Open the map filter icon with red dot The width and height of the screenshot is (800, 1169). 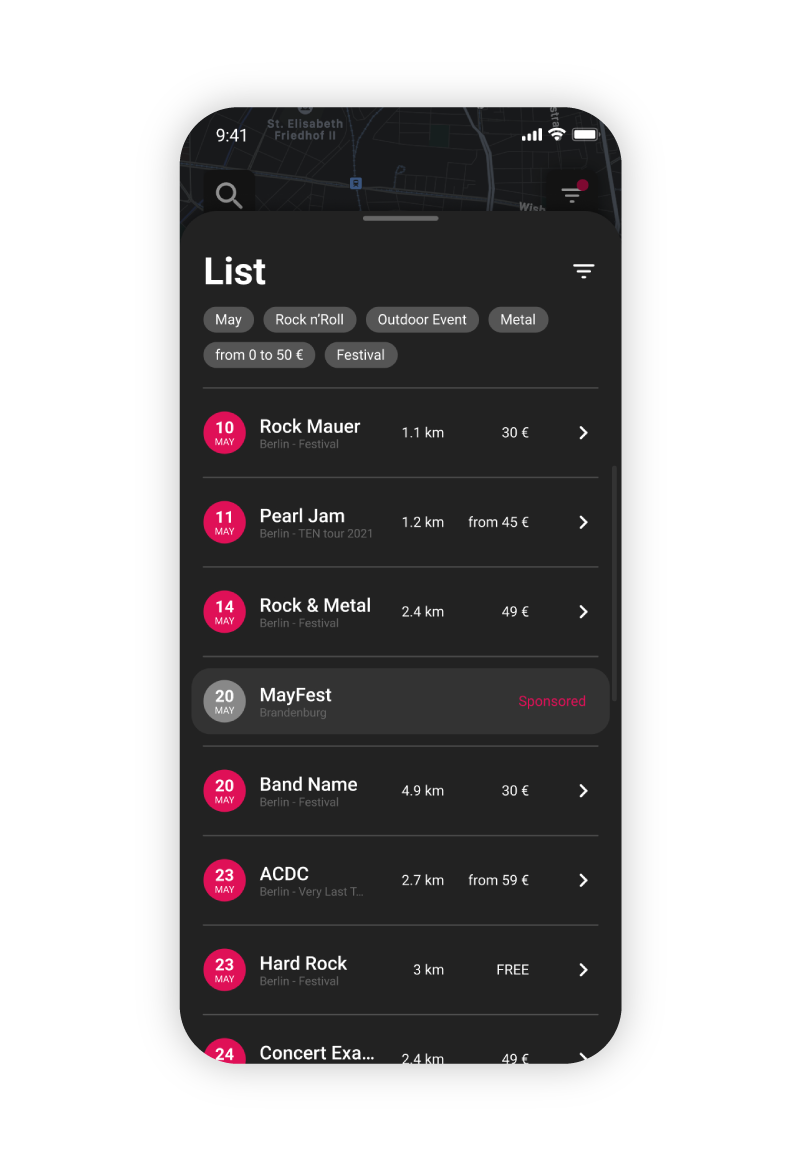[573, 194]
